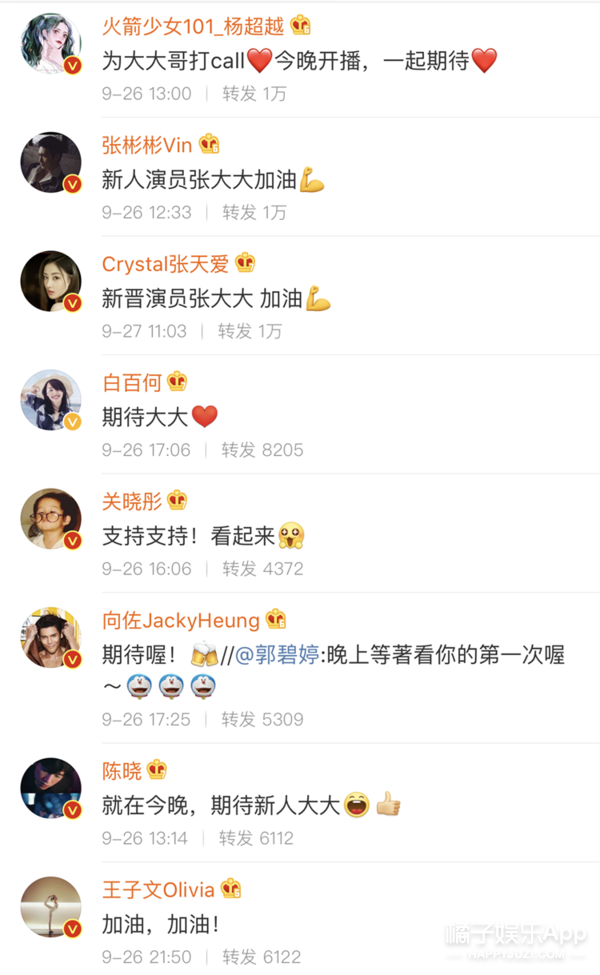Open 火箭少女101_杨超越's profile avatar

point(50,42)
